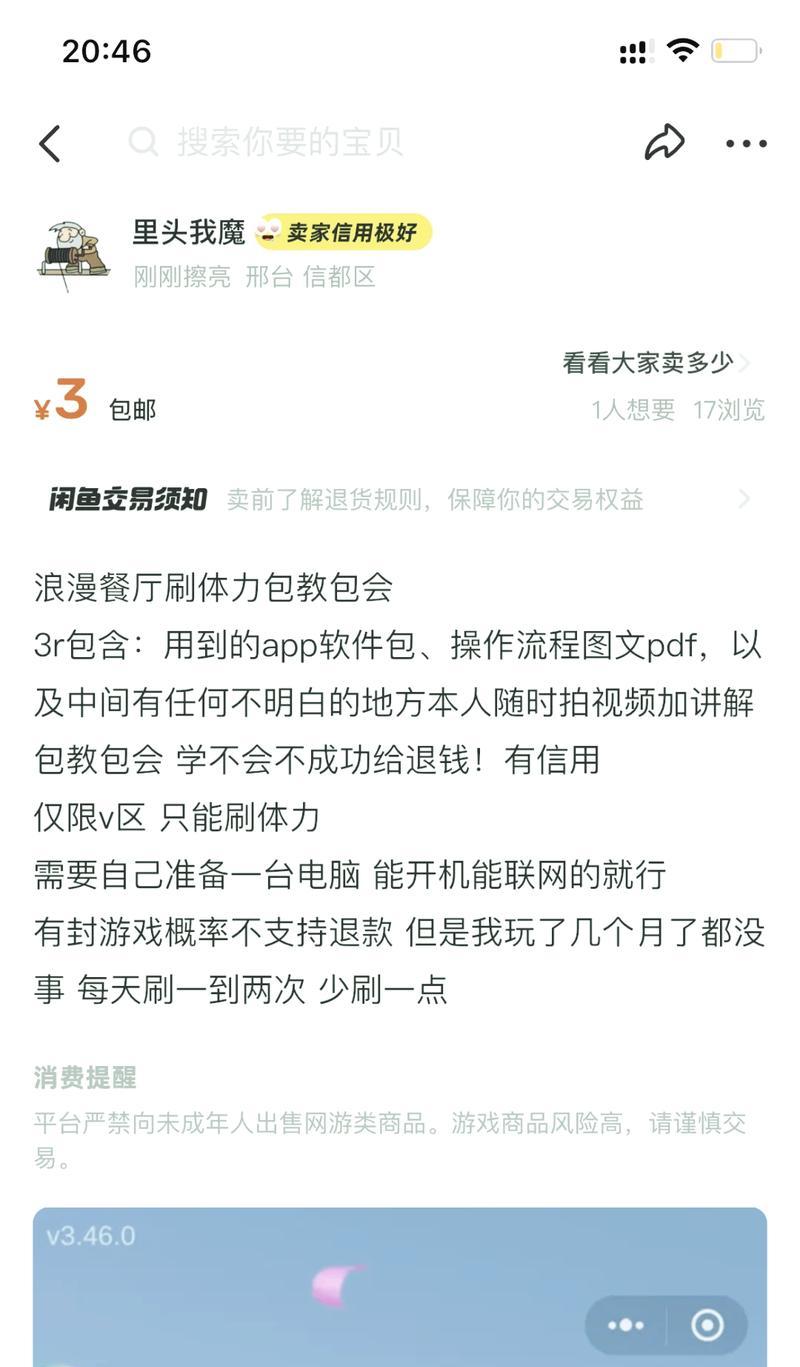The image size is (800, 1367).
Task: Open the three-dot overflow menu
Action: coord(746,143)
